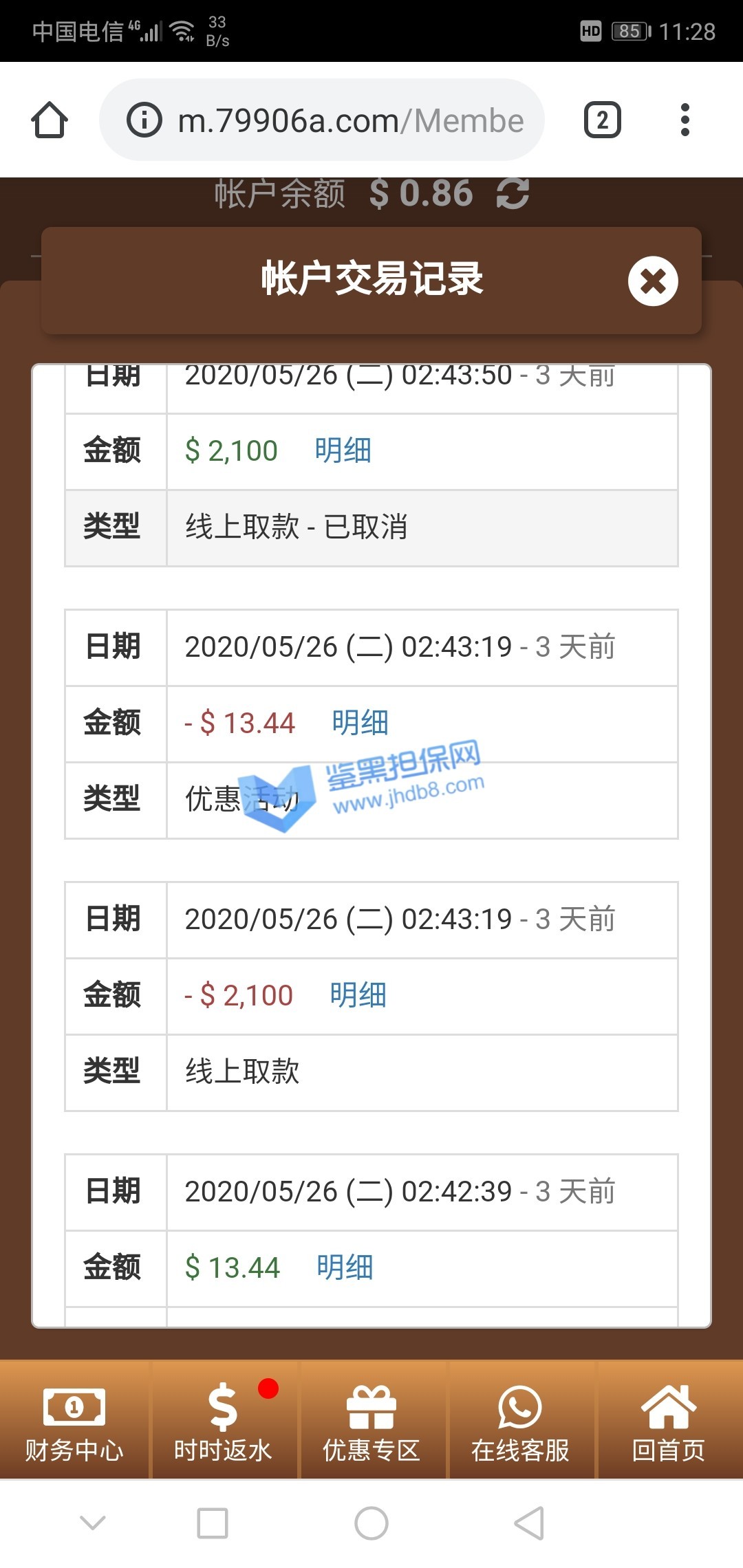Open the browser overflow menu
Image resolution: width=743 pixels, height=1568 pixels.
pyautogui.click(x=685, y=120)
